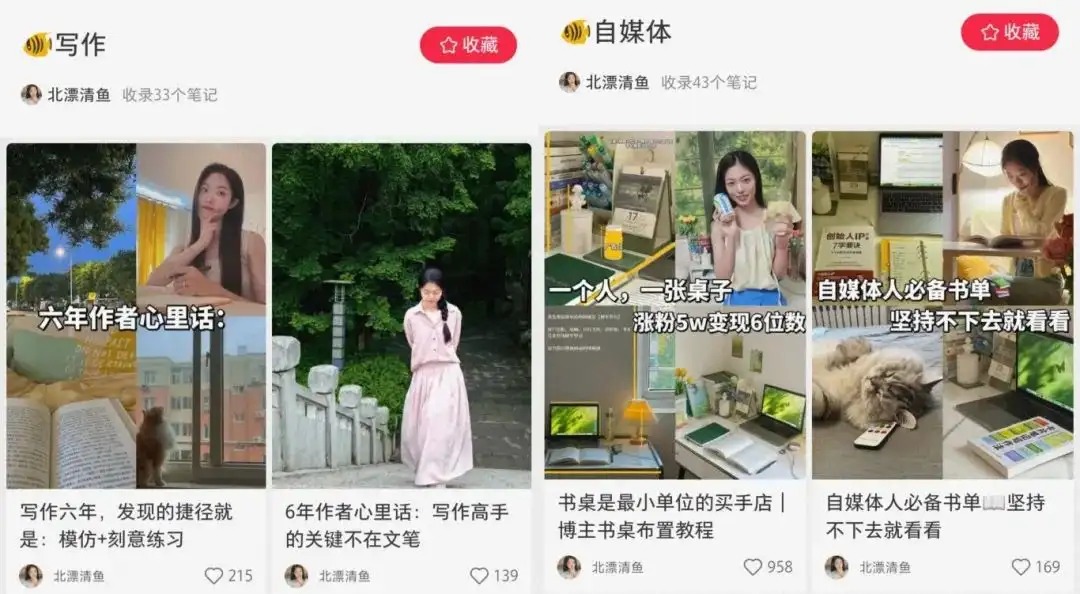Tap 收藏 button for 写作 collection
This screenshot has height=594, width=1080.
pyautogui.click(x=468, y=45)
